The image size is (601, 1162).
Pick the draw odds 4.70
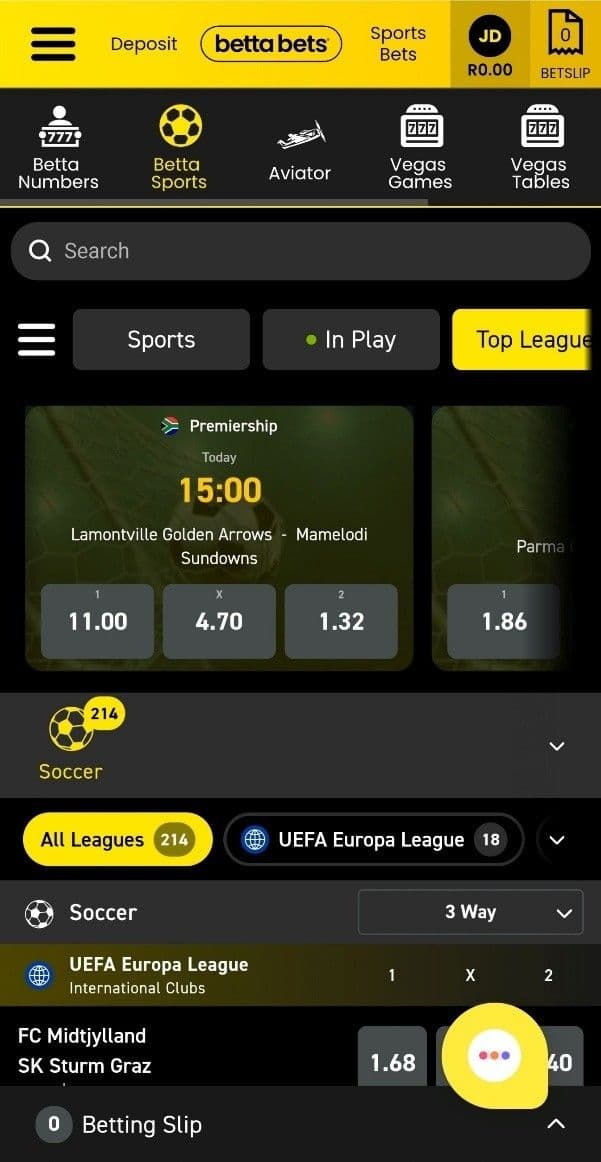tap(219, 621)
